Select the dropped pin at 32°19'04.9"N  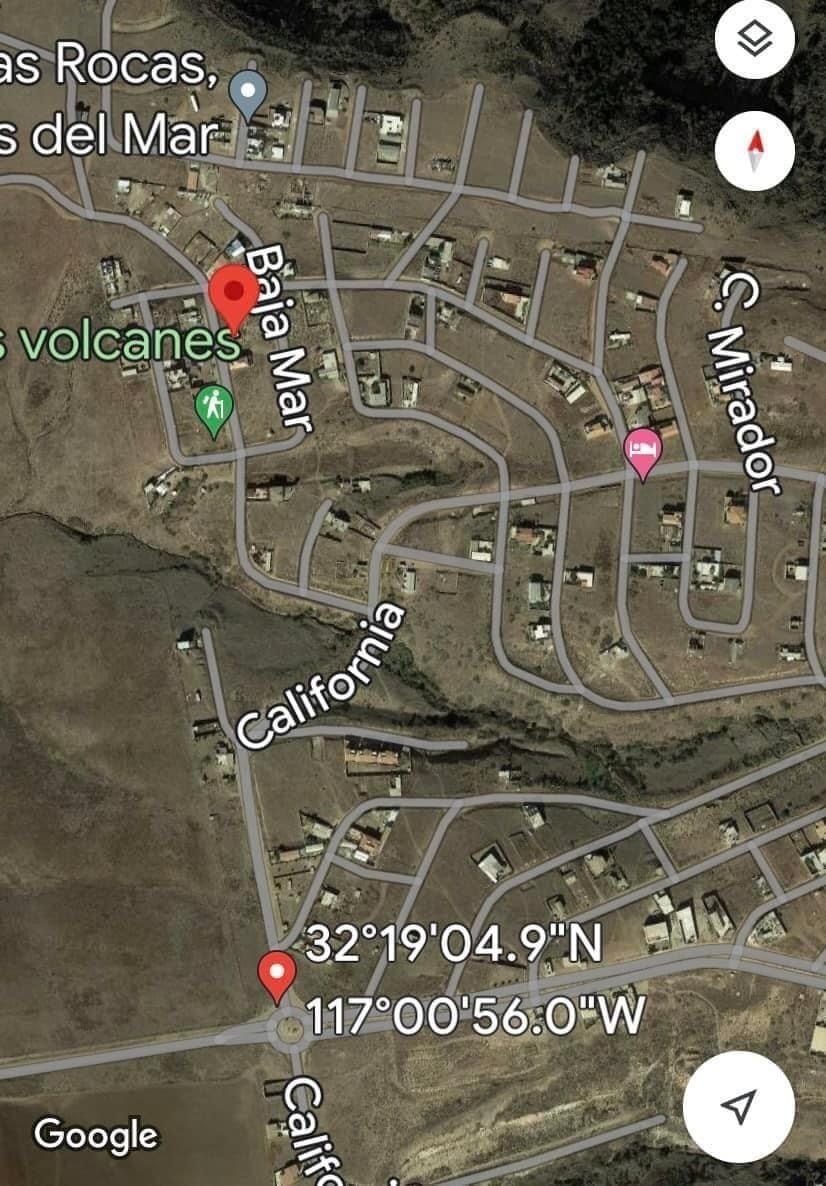(x=277, y=974)
